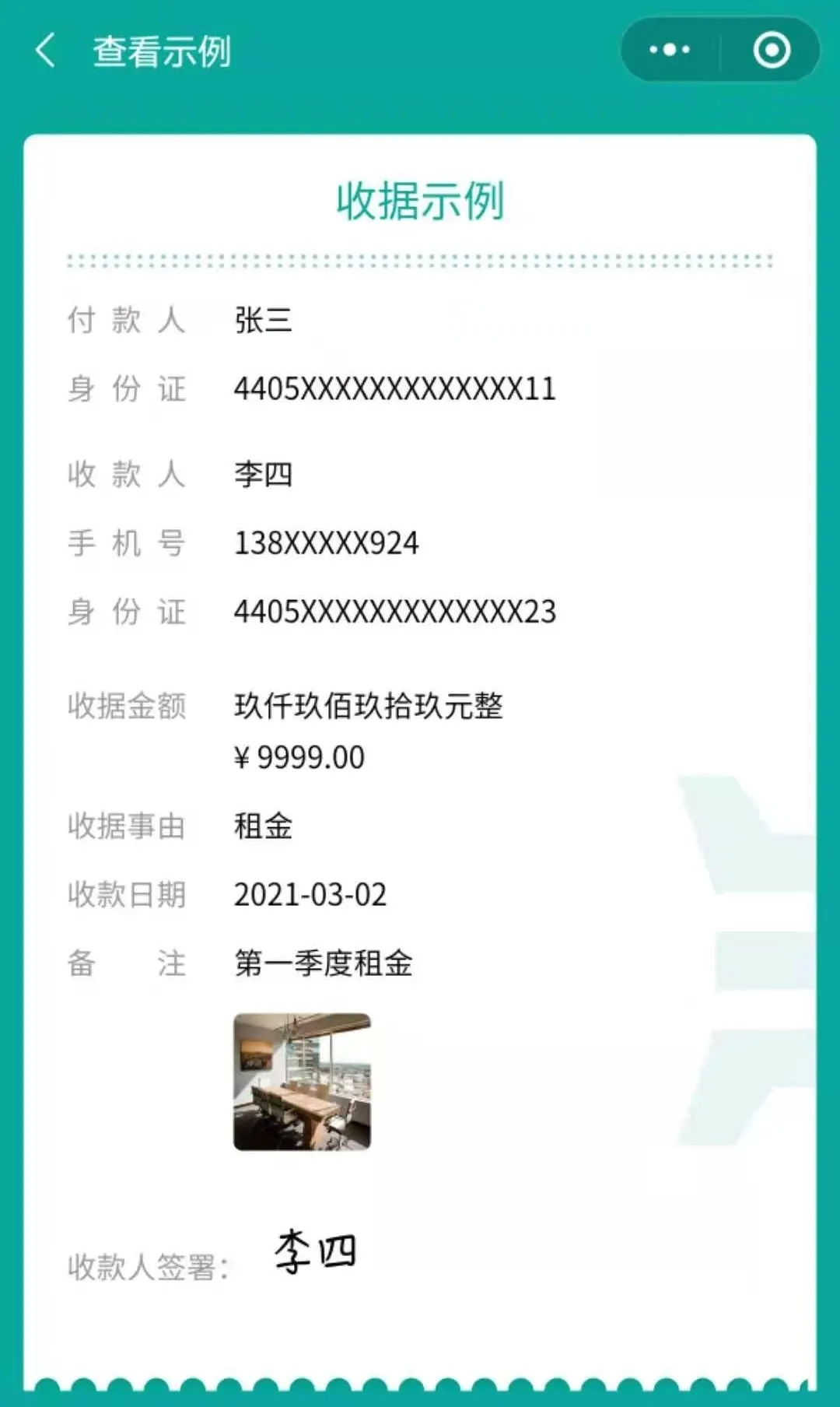Select the phone number 138XXXXX924

pyautogui.click(x=325, y=545)
